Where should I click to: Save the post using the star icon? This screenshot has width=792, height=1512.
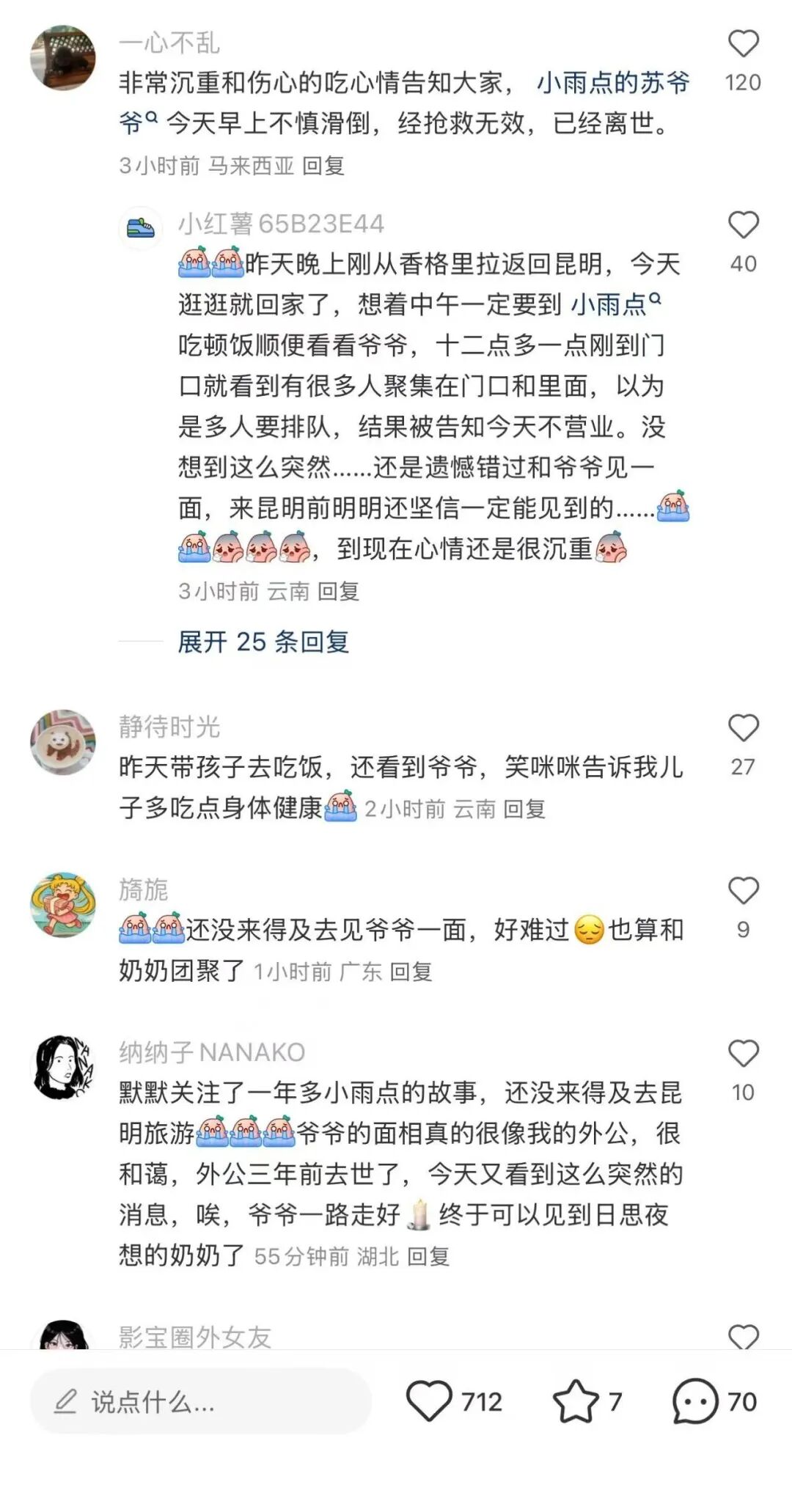[576, 1401]
